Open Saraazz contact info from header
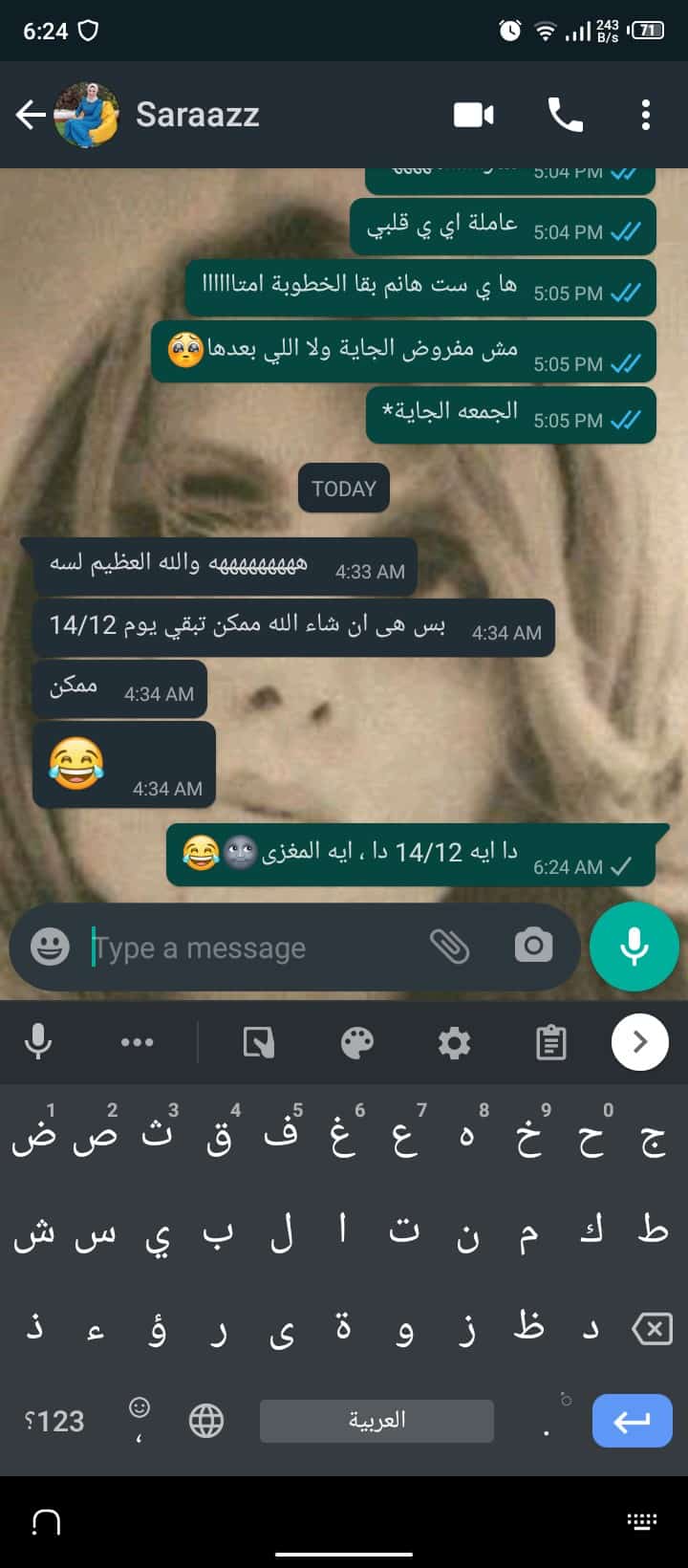This screenshot has width=688, height=1568. pyautogui.click(x=197, y=115)
